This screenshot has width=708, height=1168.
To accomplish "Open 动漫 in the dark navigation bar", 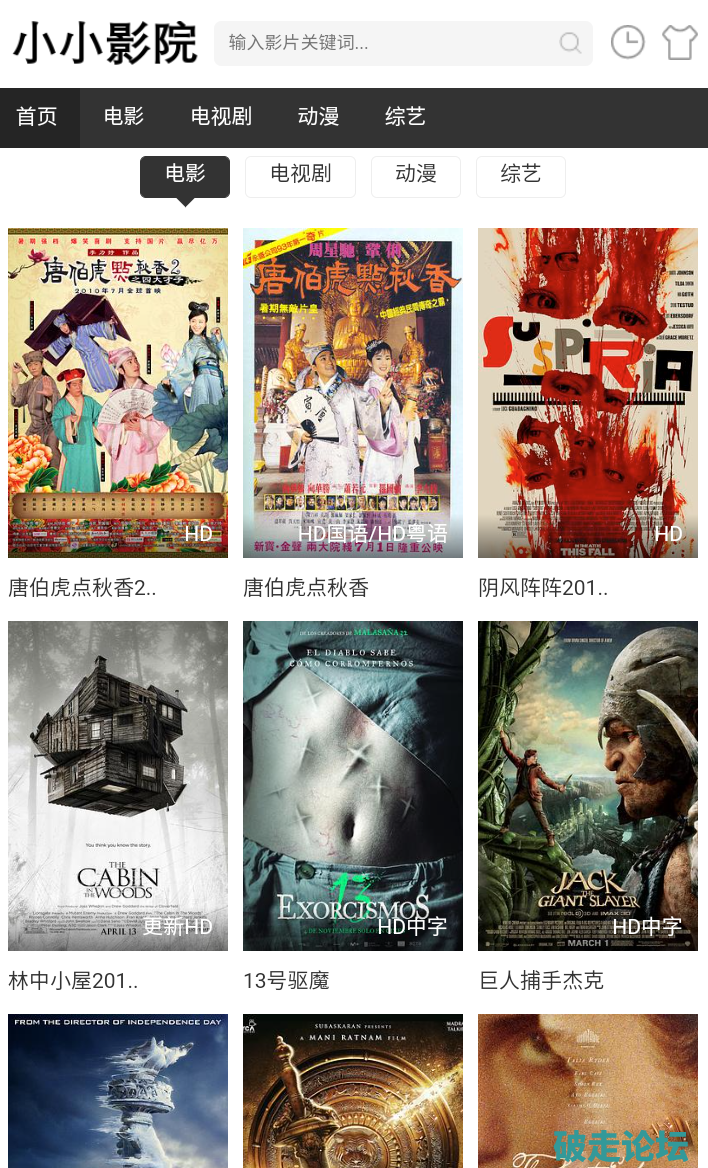I will coord(318,117).
